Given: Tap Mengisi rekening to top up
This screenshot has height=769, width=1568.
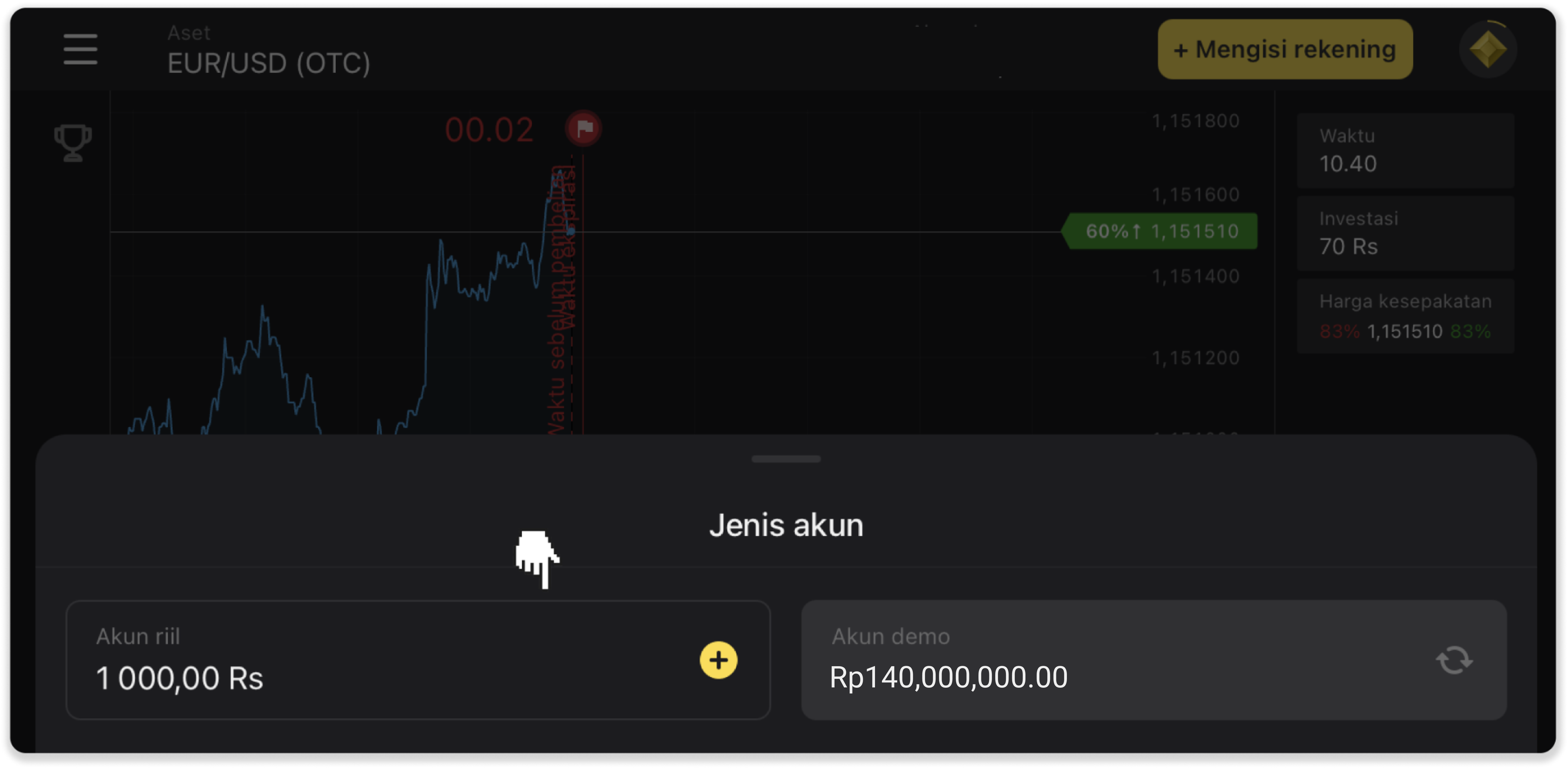Looking at the screenshot, I should click(x=1284, y=49).
